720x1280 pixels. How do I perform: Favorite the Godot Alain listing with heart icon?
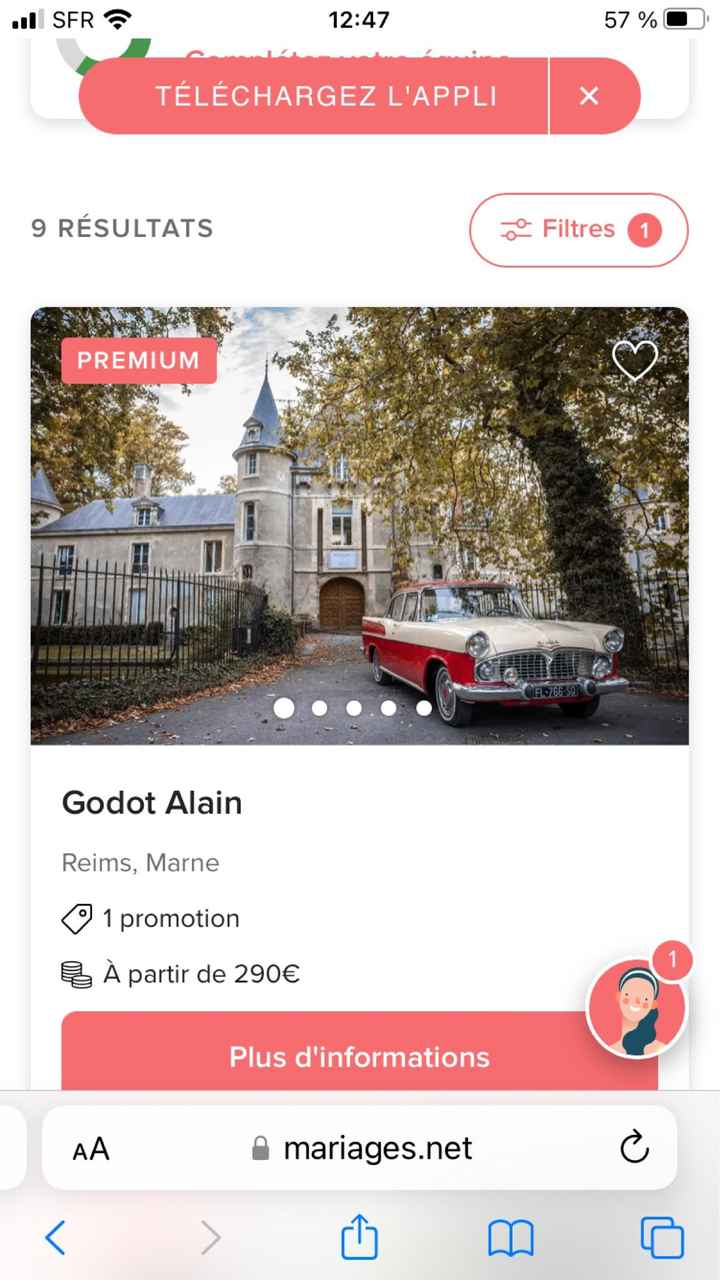coord(636,361)
